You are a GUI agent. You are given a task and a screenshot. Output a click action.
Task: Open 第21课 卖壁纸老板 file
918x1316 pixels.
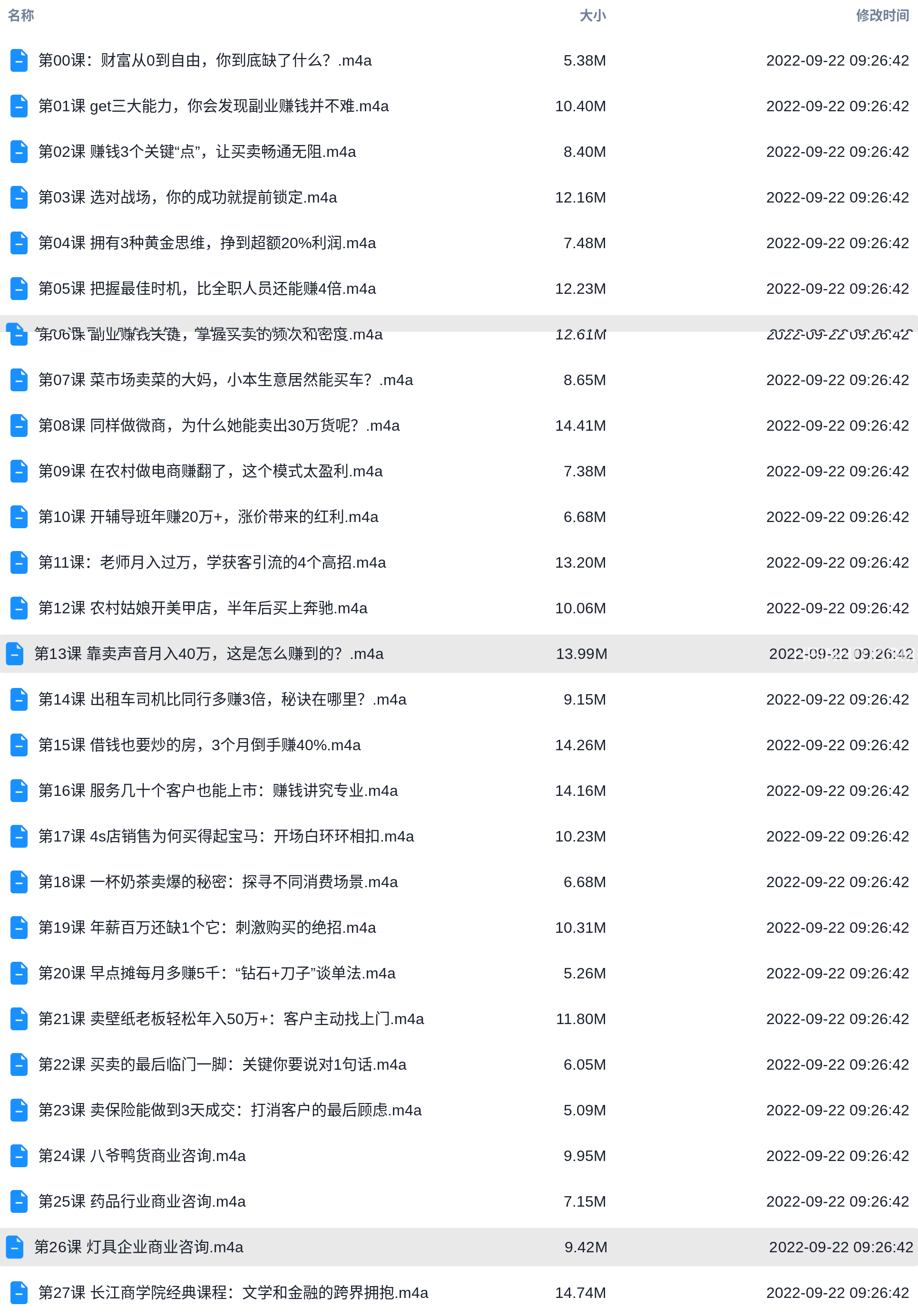231,1018
